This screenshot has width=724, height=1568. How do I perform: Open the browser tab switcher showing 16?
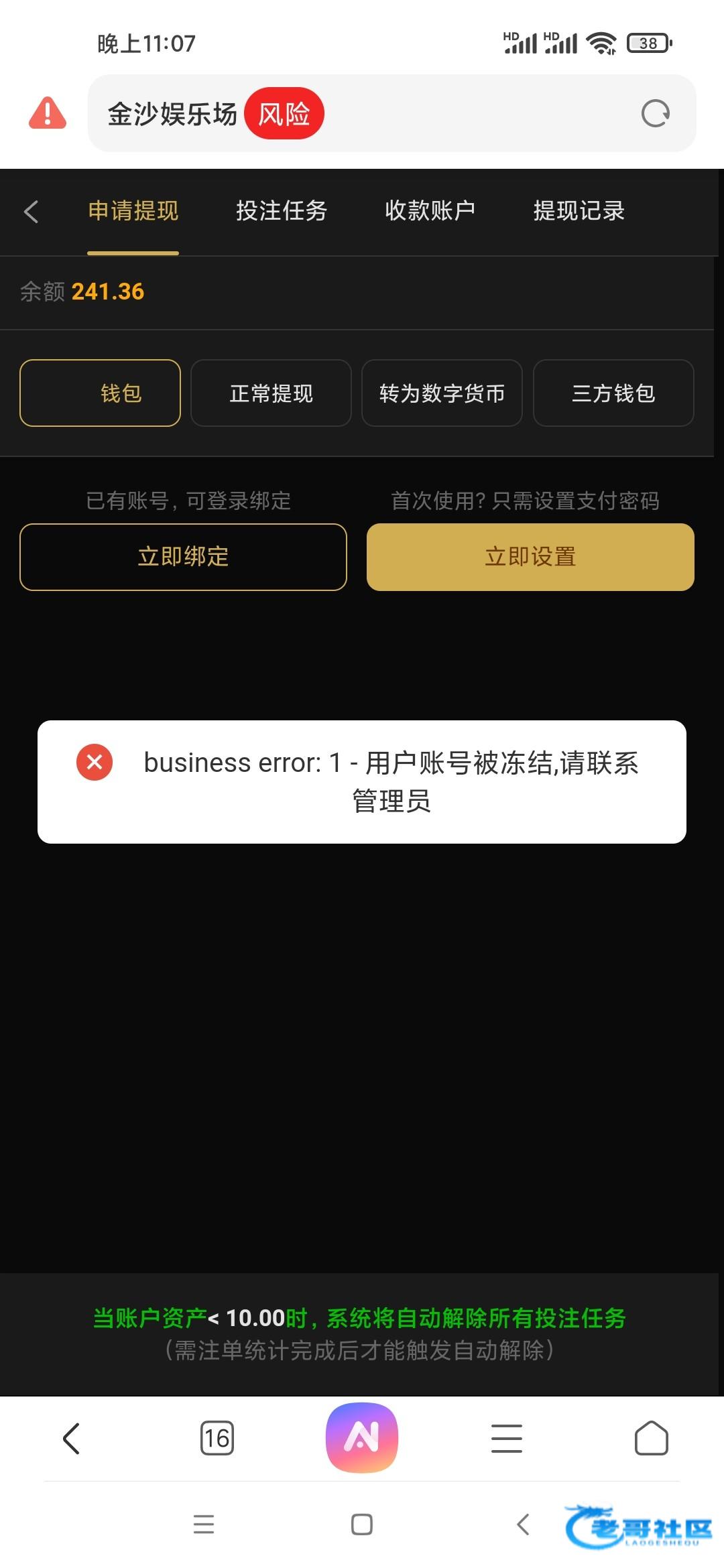pos(217,1438)
